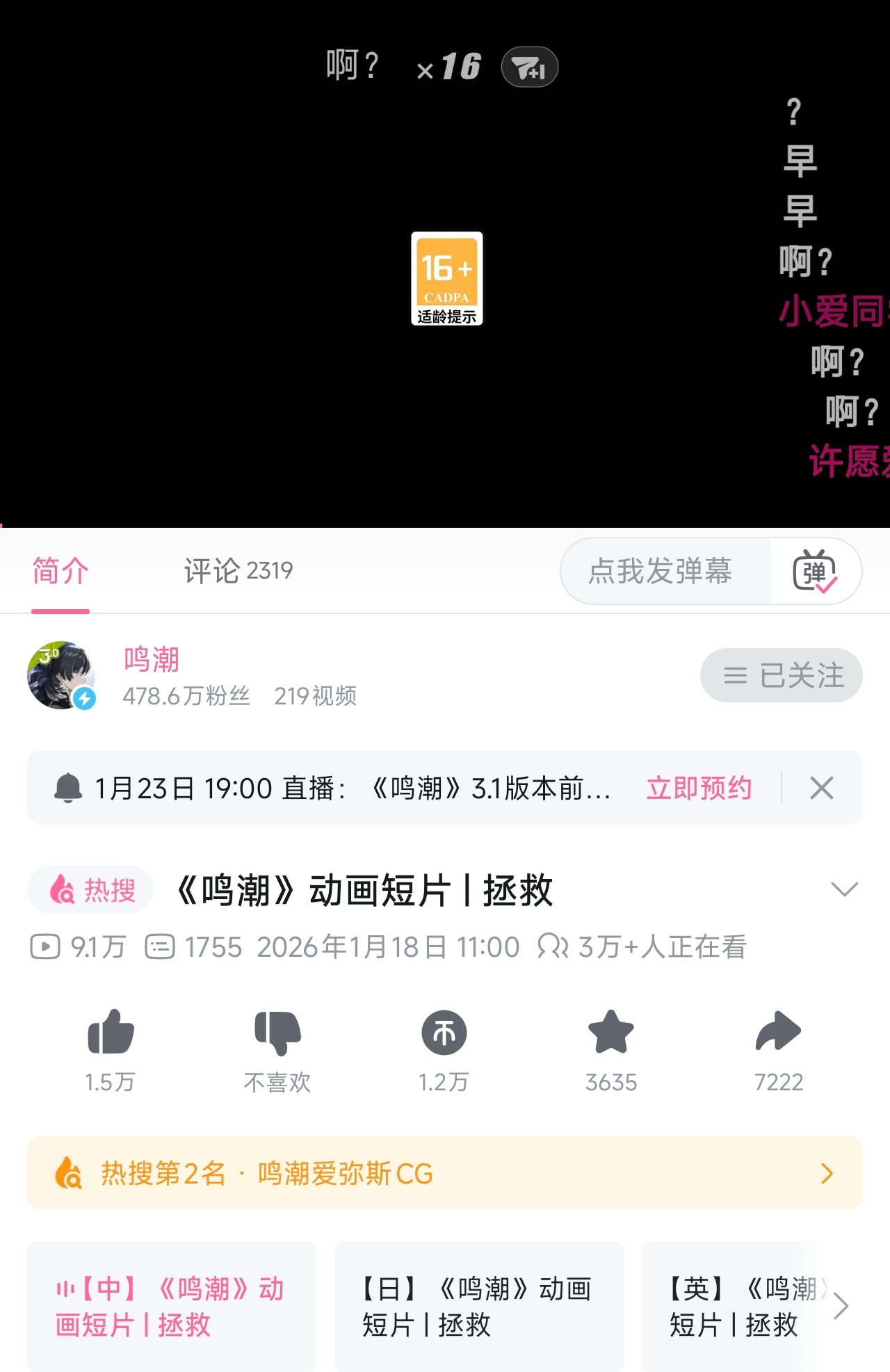Open the CADPA 16+ age rating notice
The height and width of the screenshot is (1372, 890).
[x=446, y=279]
